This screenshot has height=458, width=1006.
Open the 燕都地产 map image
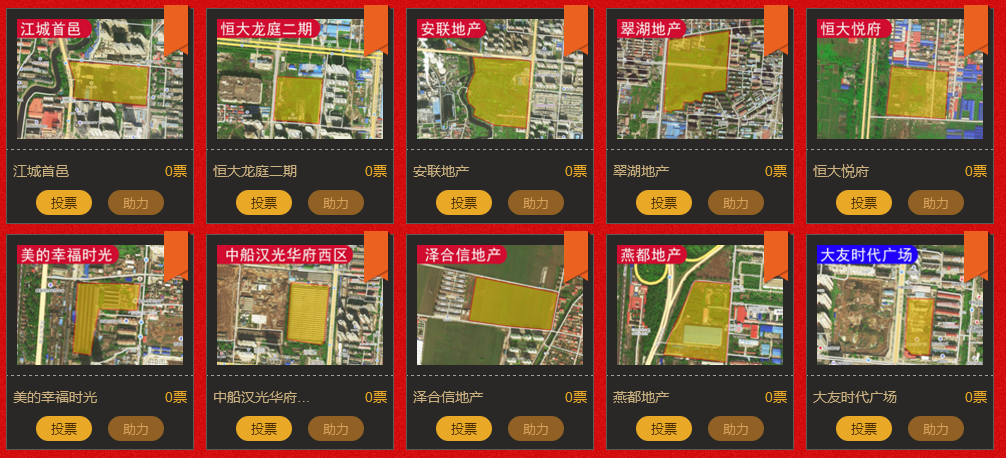700,310
